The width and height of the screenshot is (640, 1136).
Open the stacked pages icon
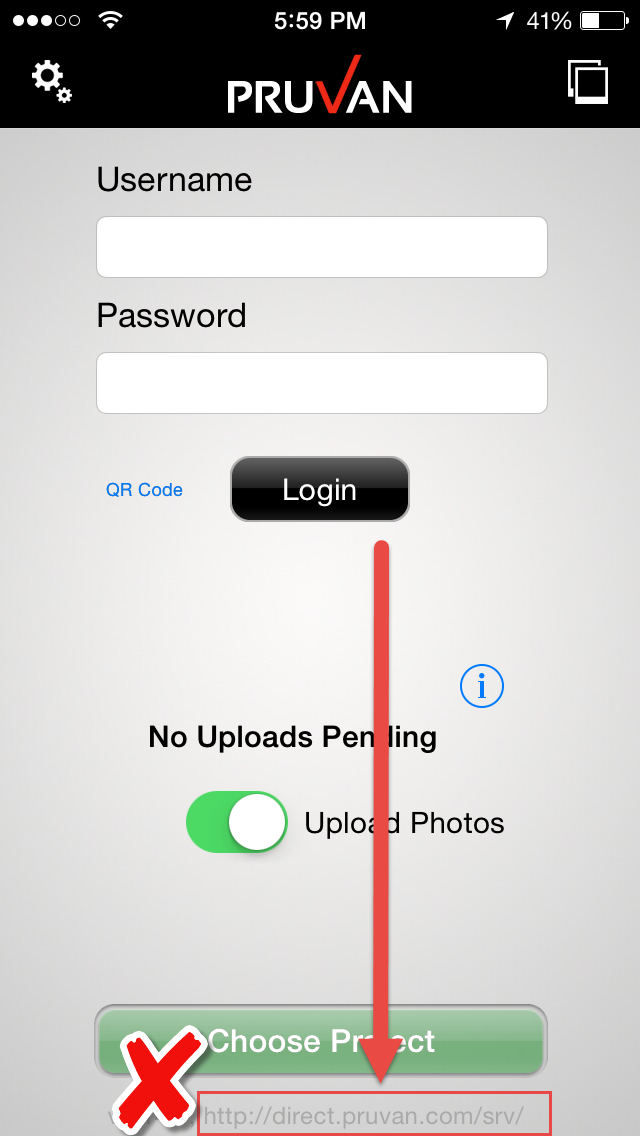(588, 82)
